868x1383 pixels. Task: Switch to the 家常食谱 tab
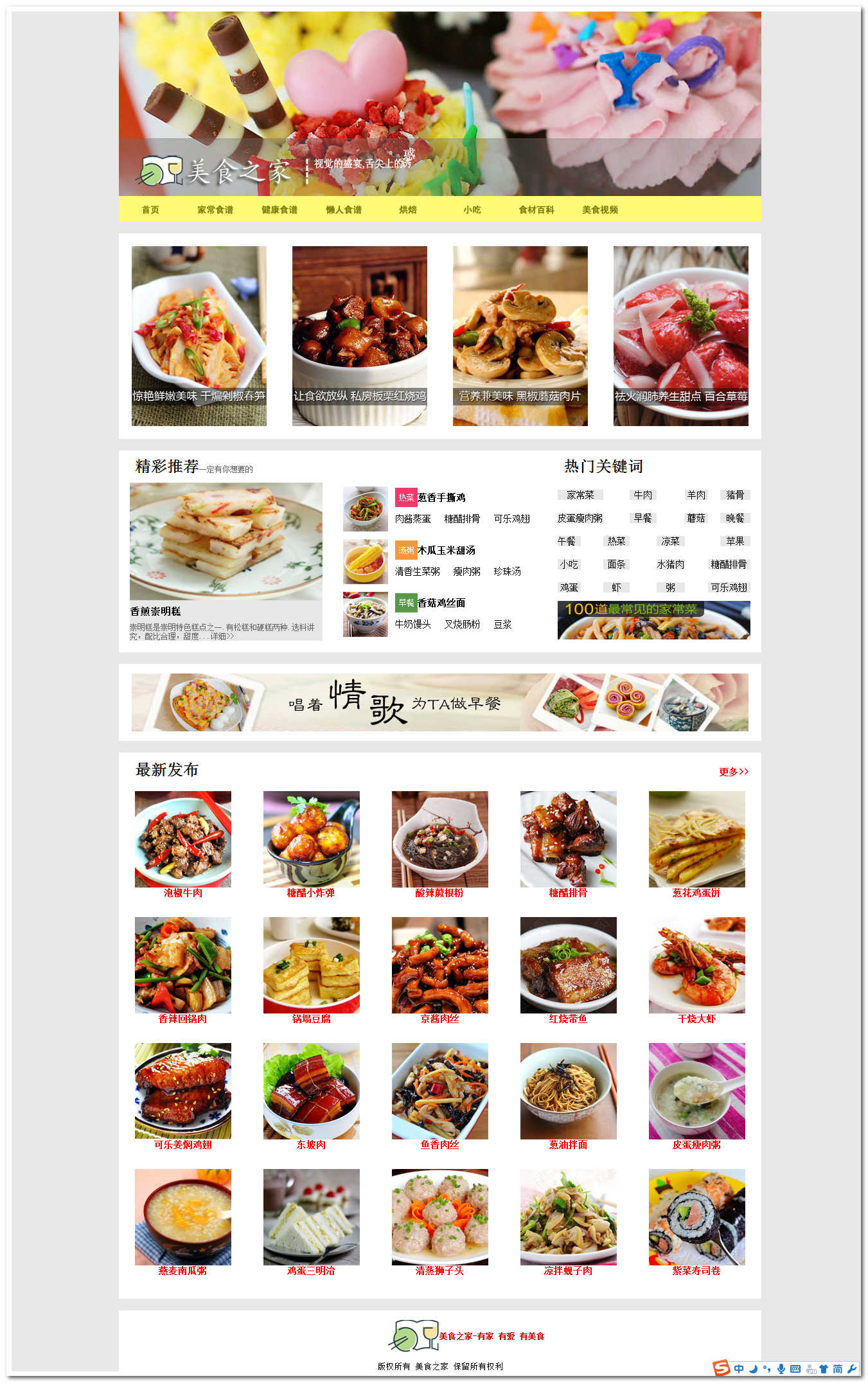[215, 210]
